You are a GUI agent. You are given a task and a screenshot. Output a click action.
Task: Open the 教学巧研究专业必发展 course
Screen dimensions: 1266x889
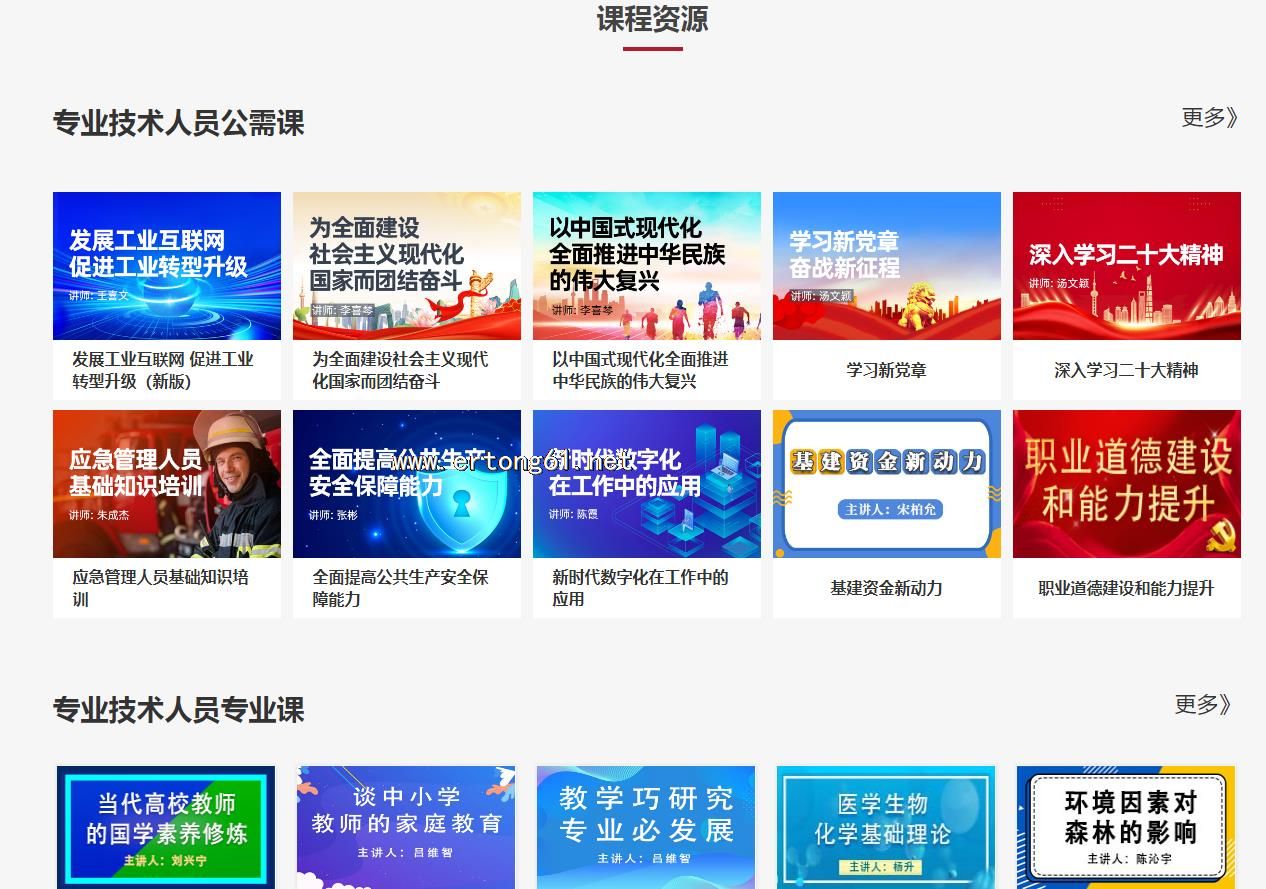coord(646,826)
